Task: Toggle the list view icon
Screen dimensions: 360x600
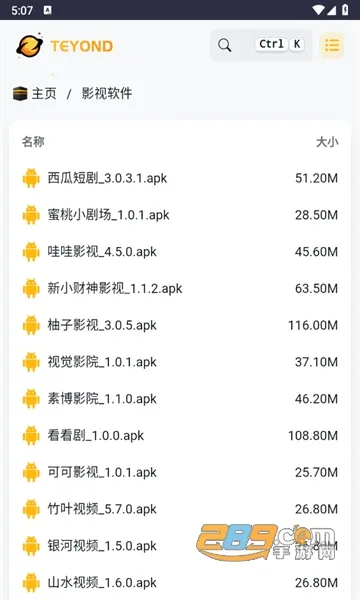Action: pyautogui.click(x=332, y=45)
